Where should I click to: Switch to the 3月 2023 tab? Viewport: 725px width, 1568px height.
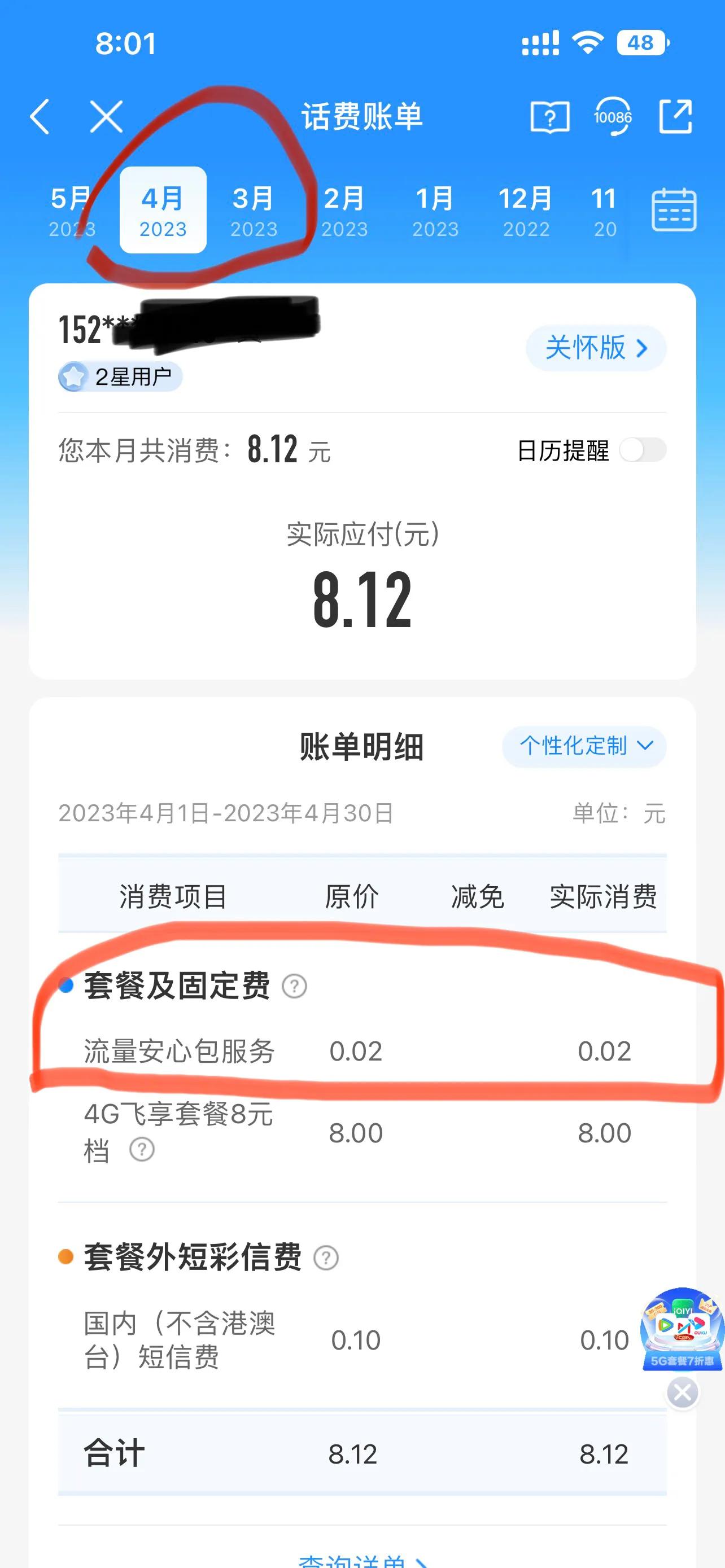pos(254,210)
